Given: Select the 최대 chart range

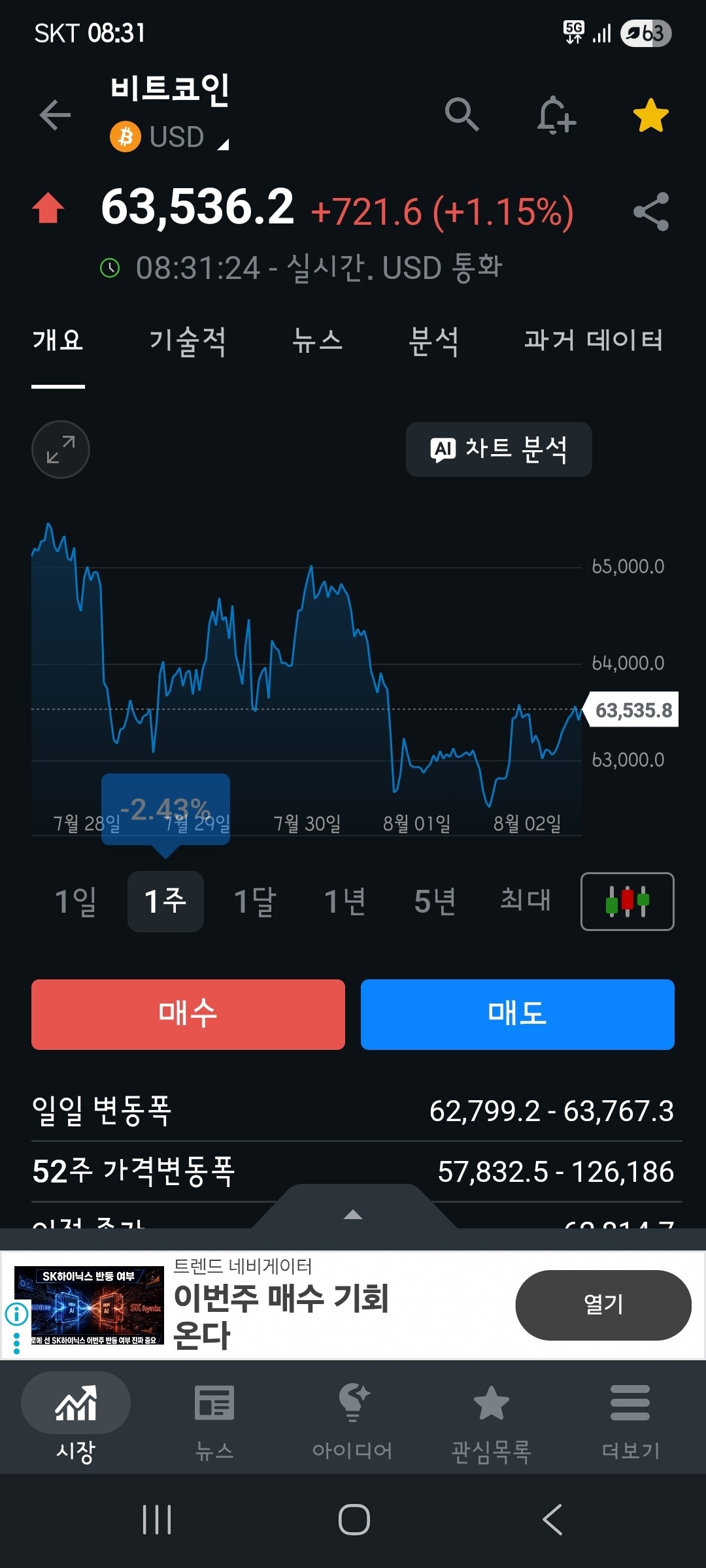Looking at the screenshot, I should (x=526, y=902).
